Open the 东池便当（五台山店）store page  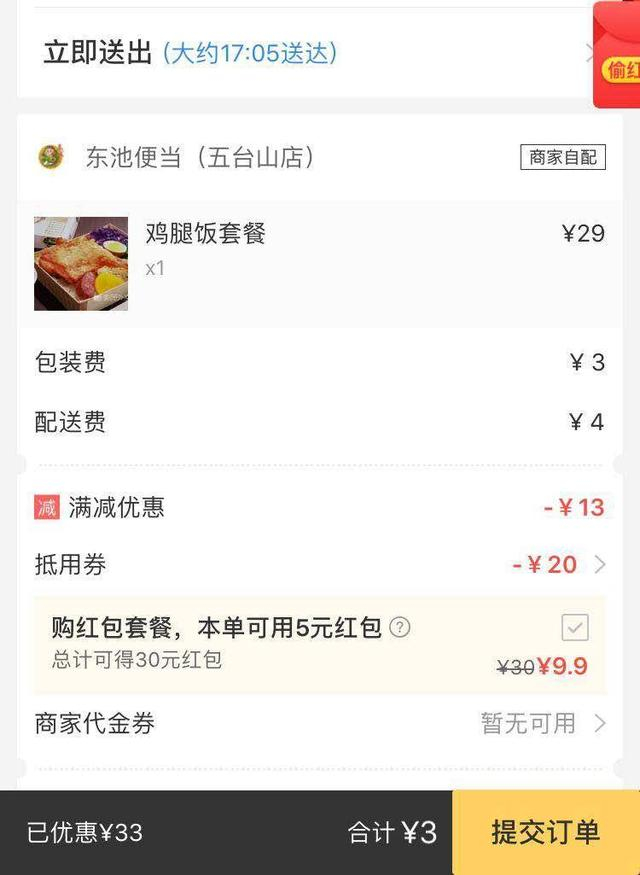pyautogui.click(x=200, y=158)
